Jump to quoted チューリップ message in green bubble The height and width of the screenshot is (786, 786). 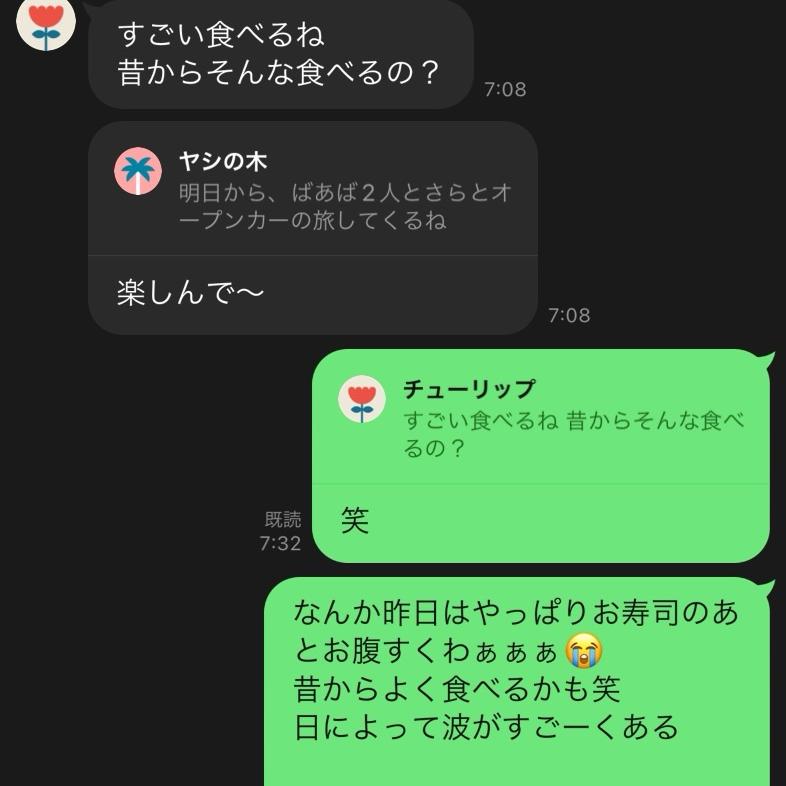click(540, 419)
